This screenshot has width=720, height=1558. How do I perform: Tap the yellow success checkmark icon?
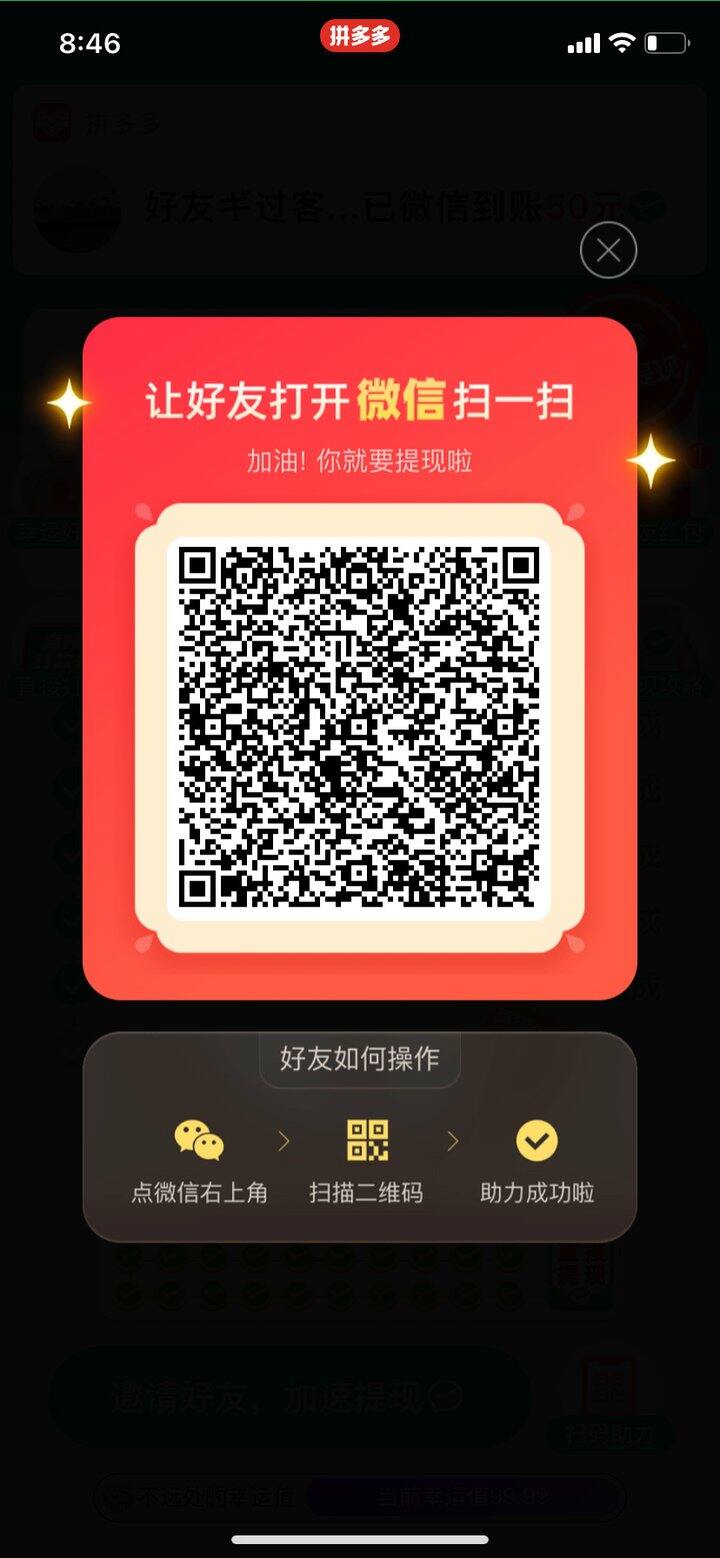[536, 1139]
